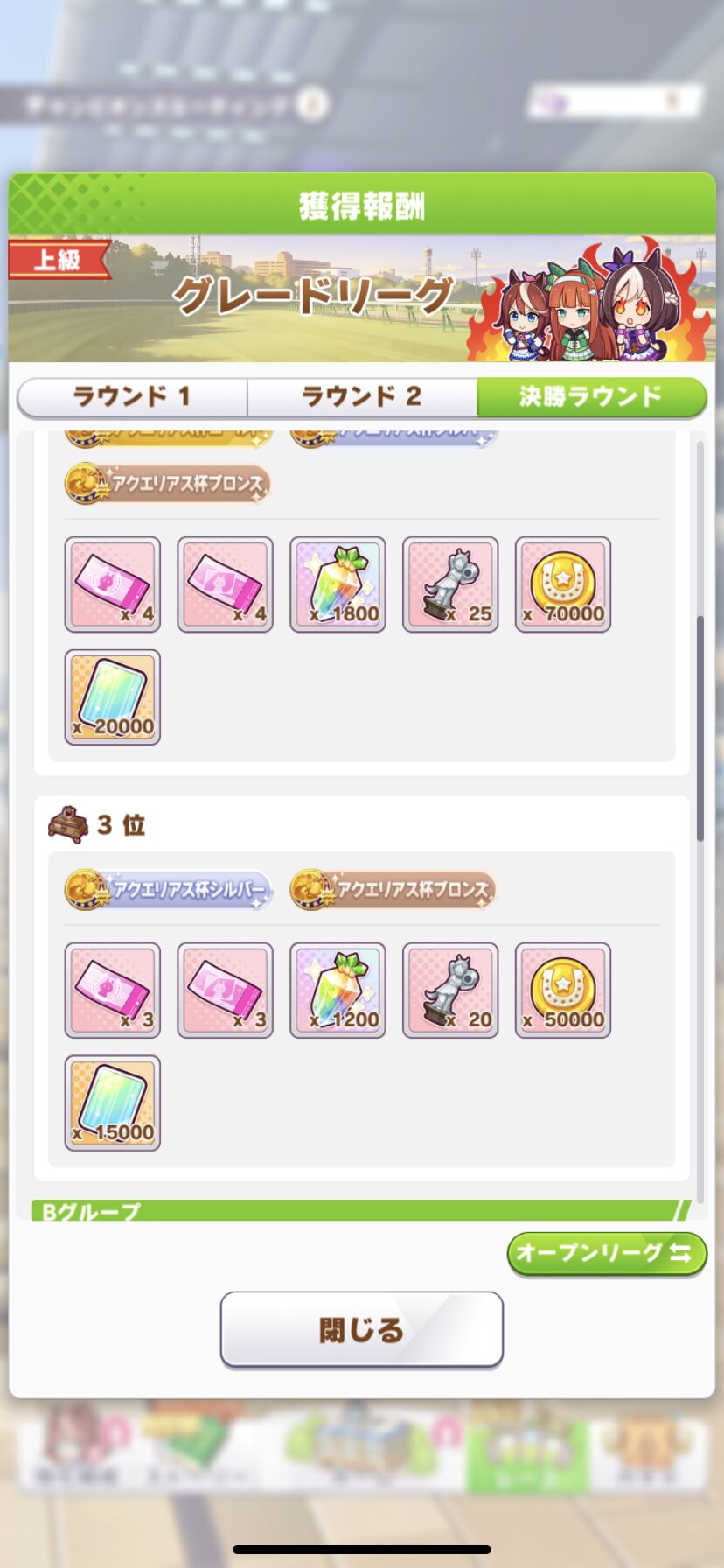Screen dimensions: 724x1568
Task: Open the x1200 rainbow carrot reward
Action: point(338,990)
